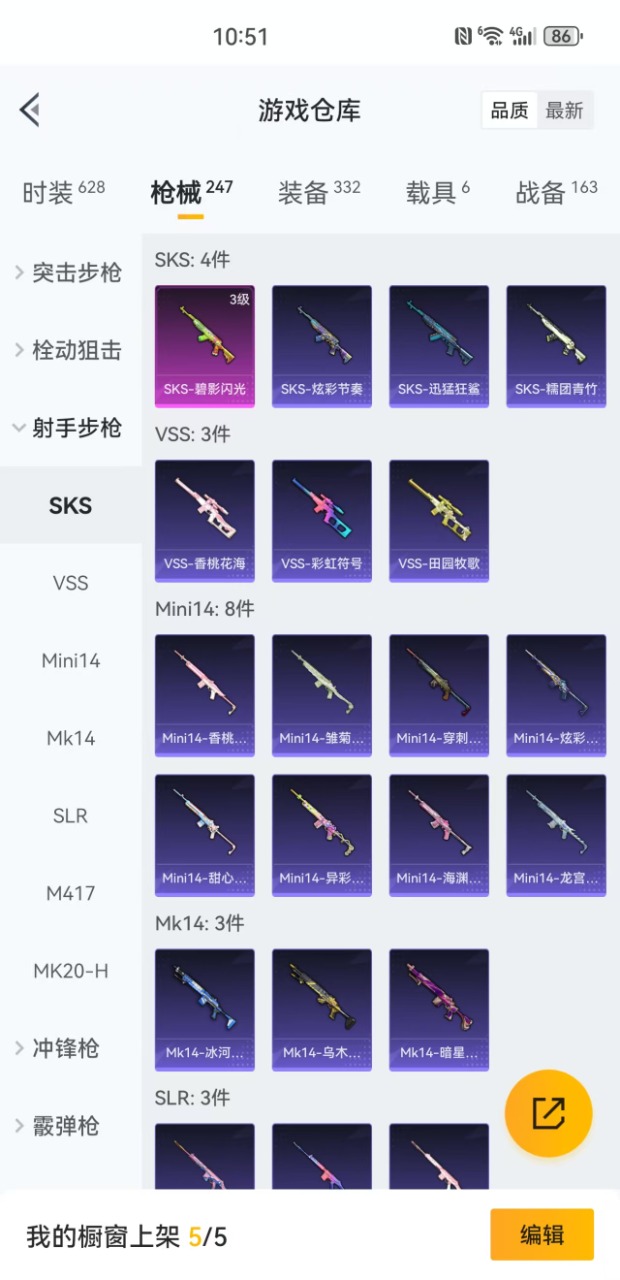
Task: View the Mk14-冰河 skin card
Action: click(204, 1009)
